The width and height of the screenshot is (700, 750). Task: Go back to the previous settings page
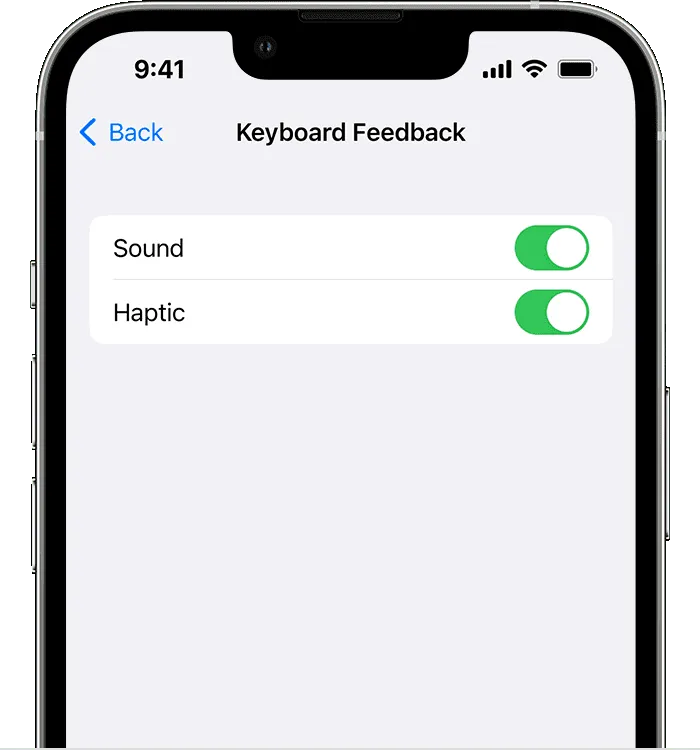[121, 132]
